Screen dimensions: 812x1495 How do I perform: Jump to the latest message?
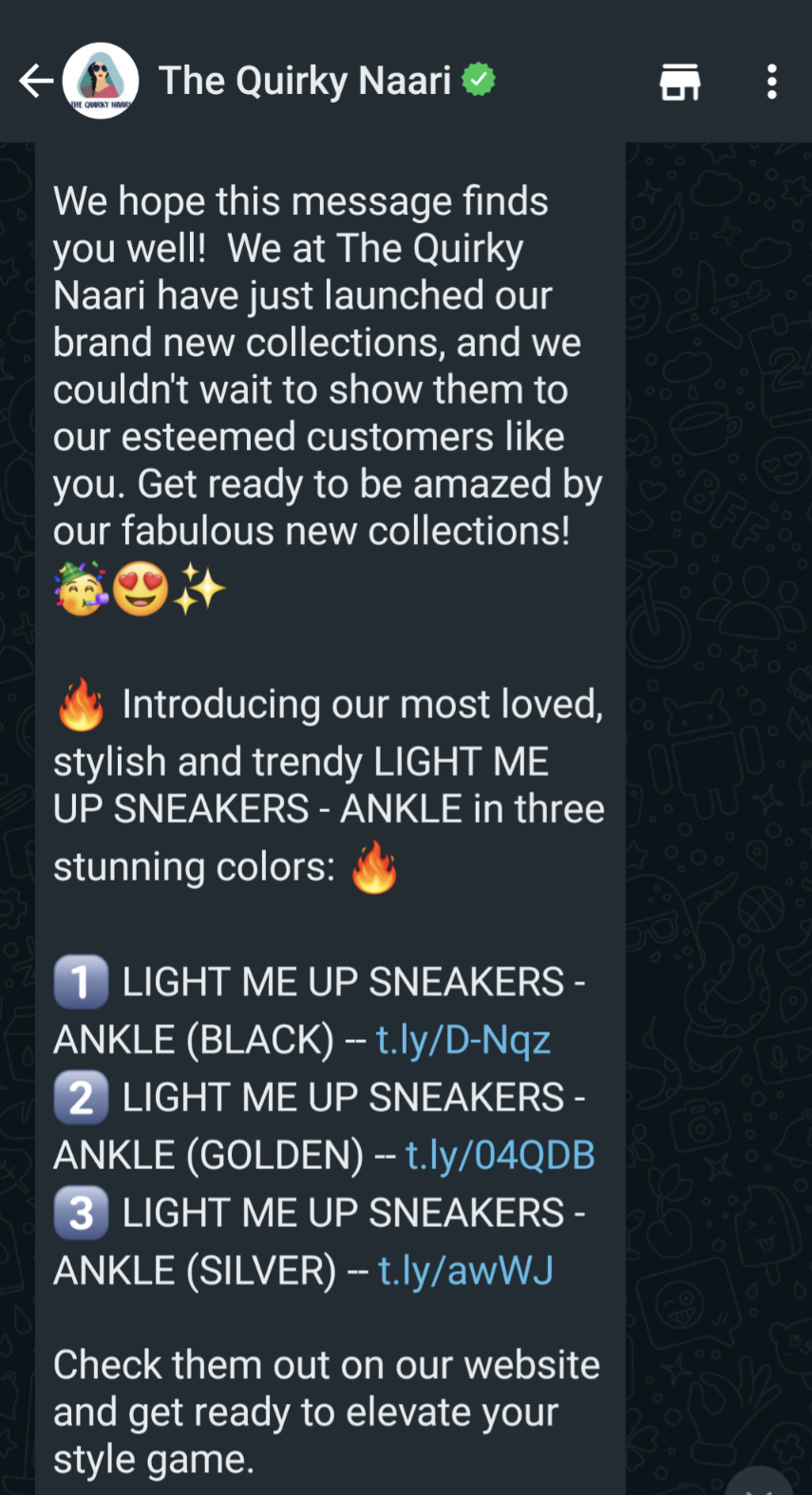pyautogui.click(x=760, y=1484)
